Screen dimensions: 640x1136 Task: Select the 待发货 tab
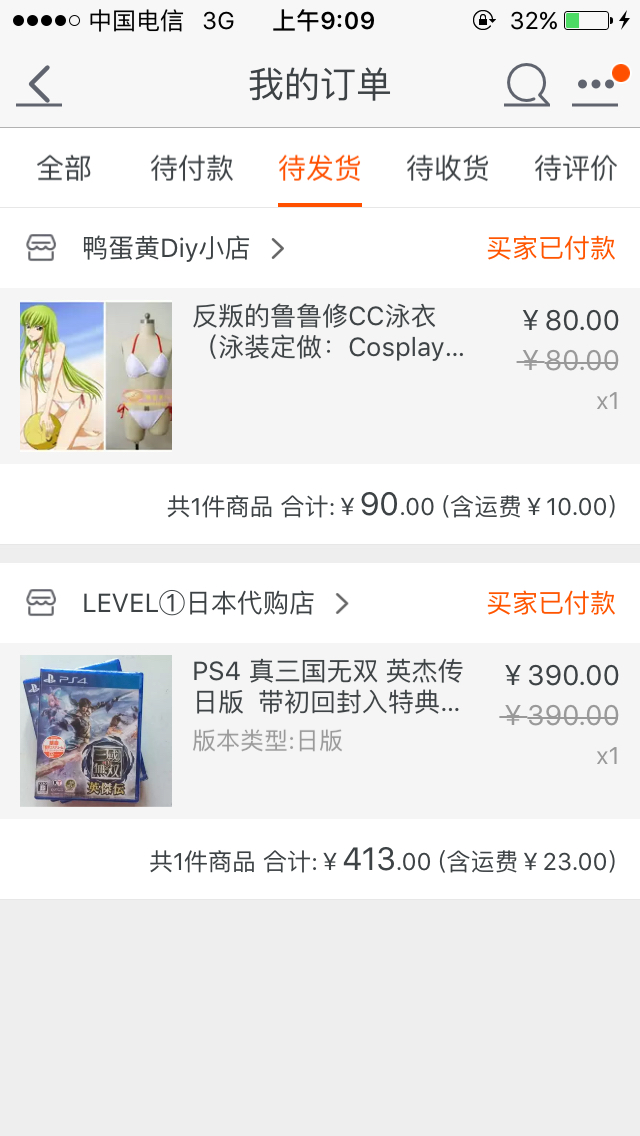pyautogui.click(x=320, y=169)
